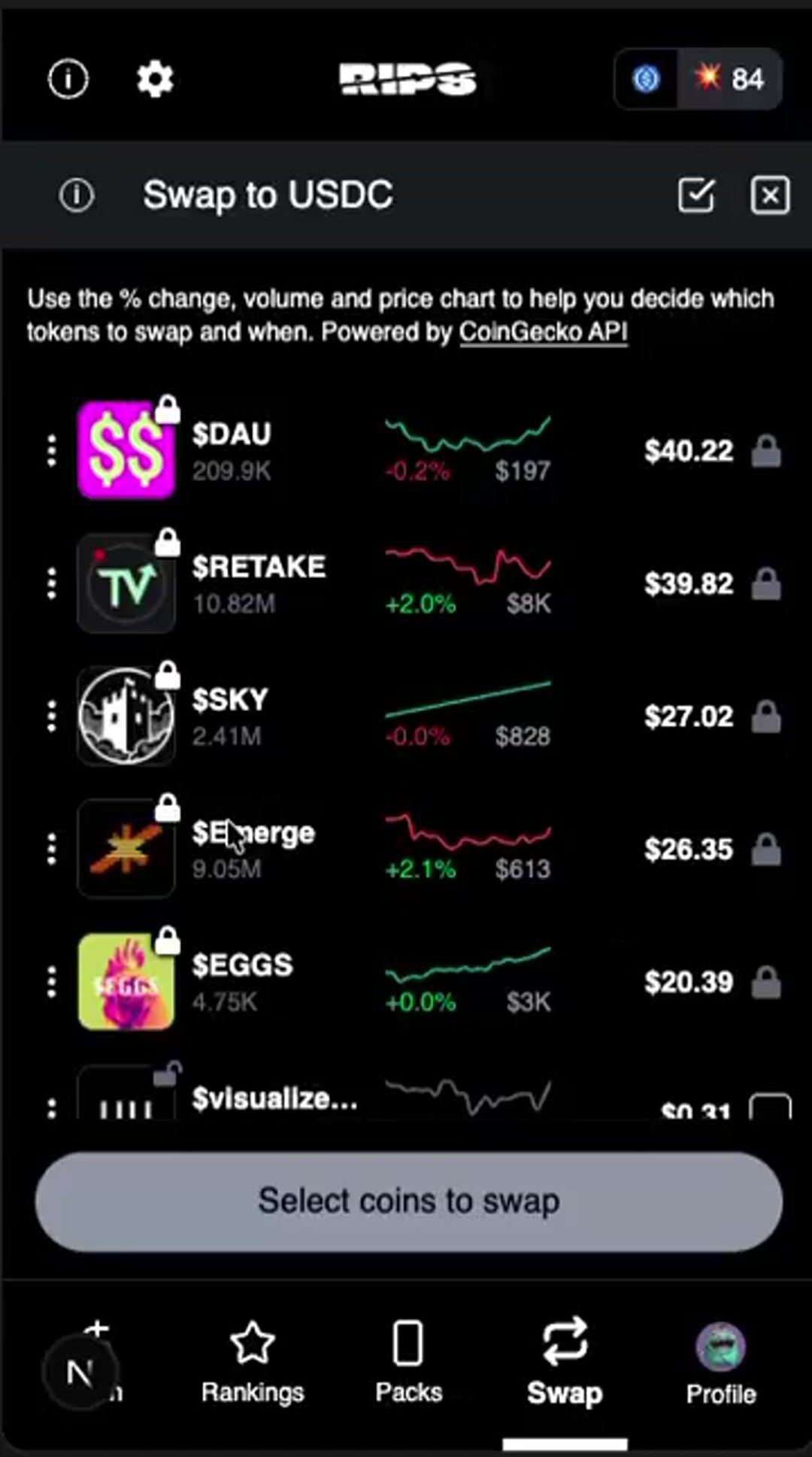Tap the lock icon beside $40.22

pos(766,451)
